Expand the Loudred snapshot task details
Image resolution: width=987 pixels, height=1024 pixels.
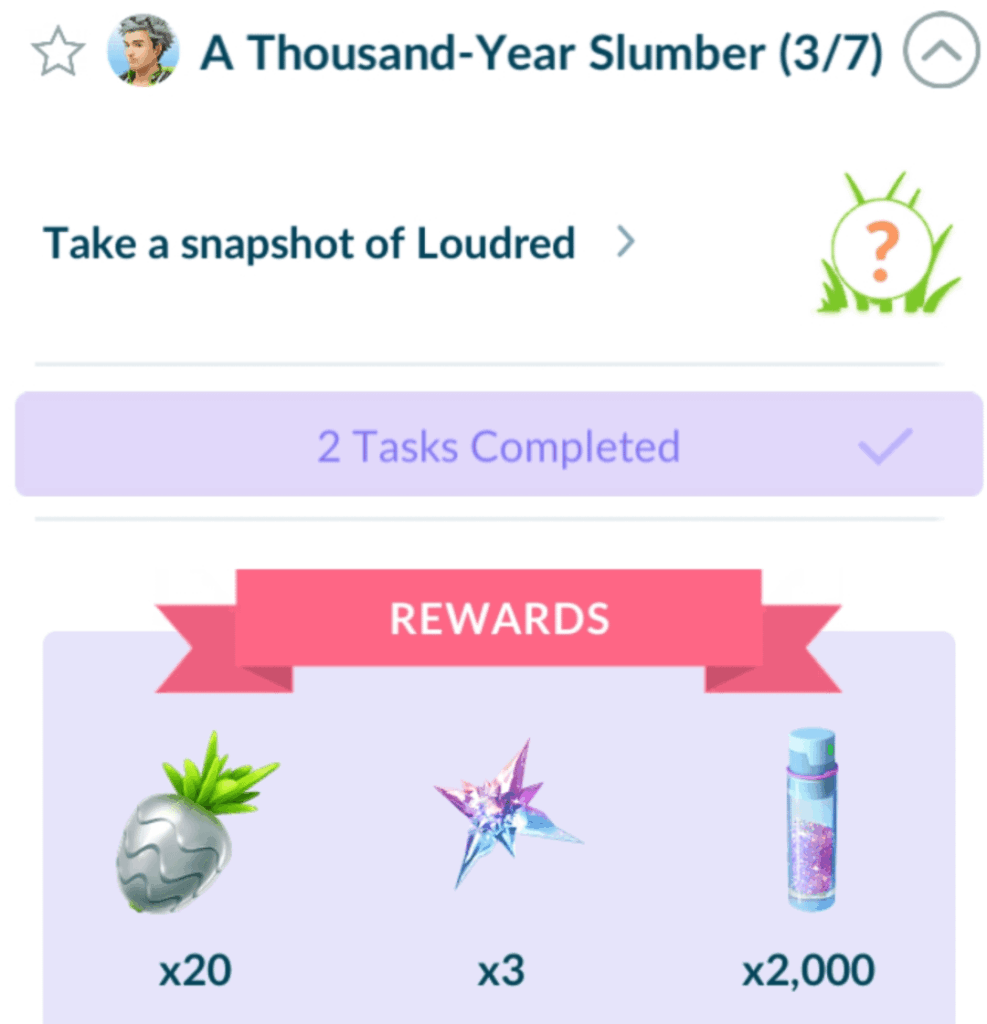(627, 241)
